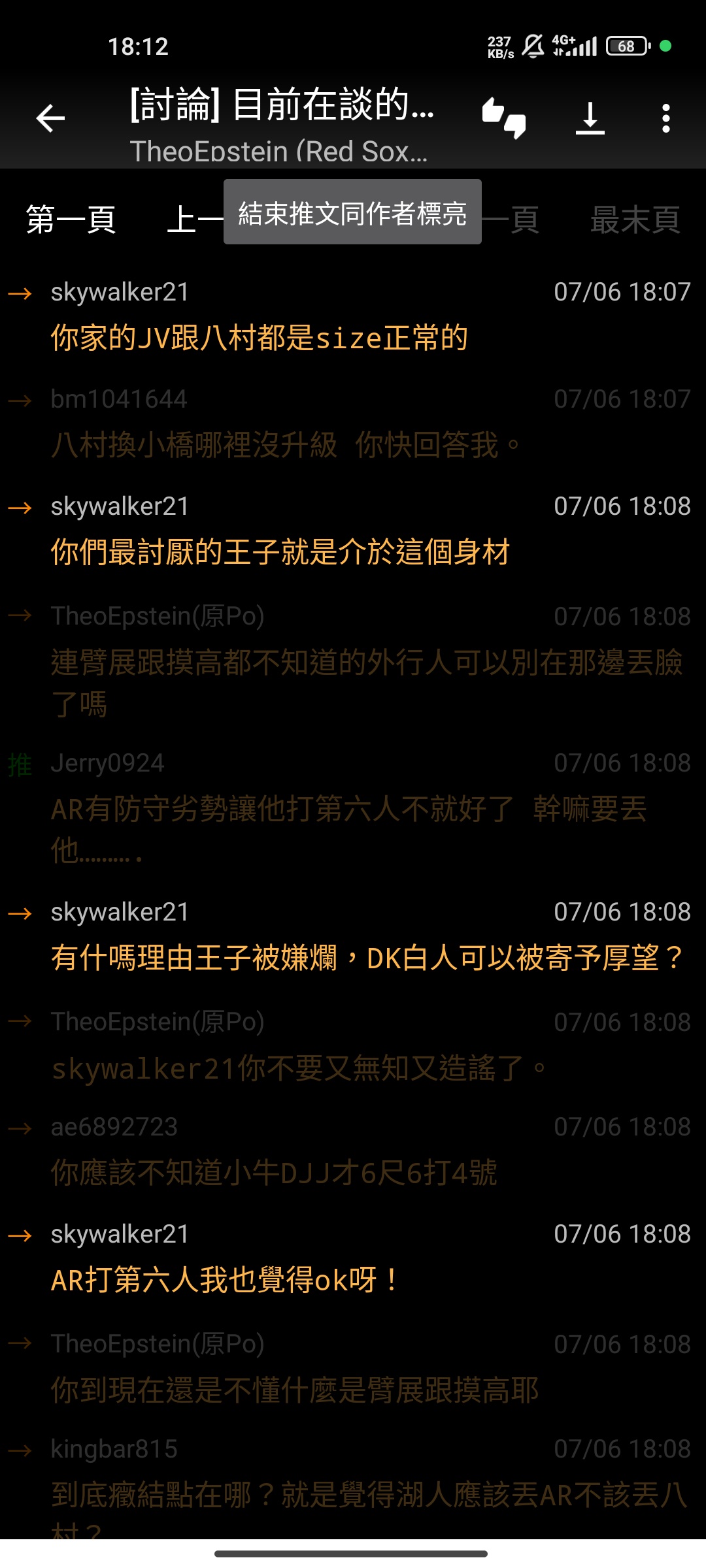Go back using the arrow icon

click(50, 118)
